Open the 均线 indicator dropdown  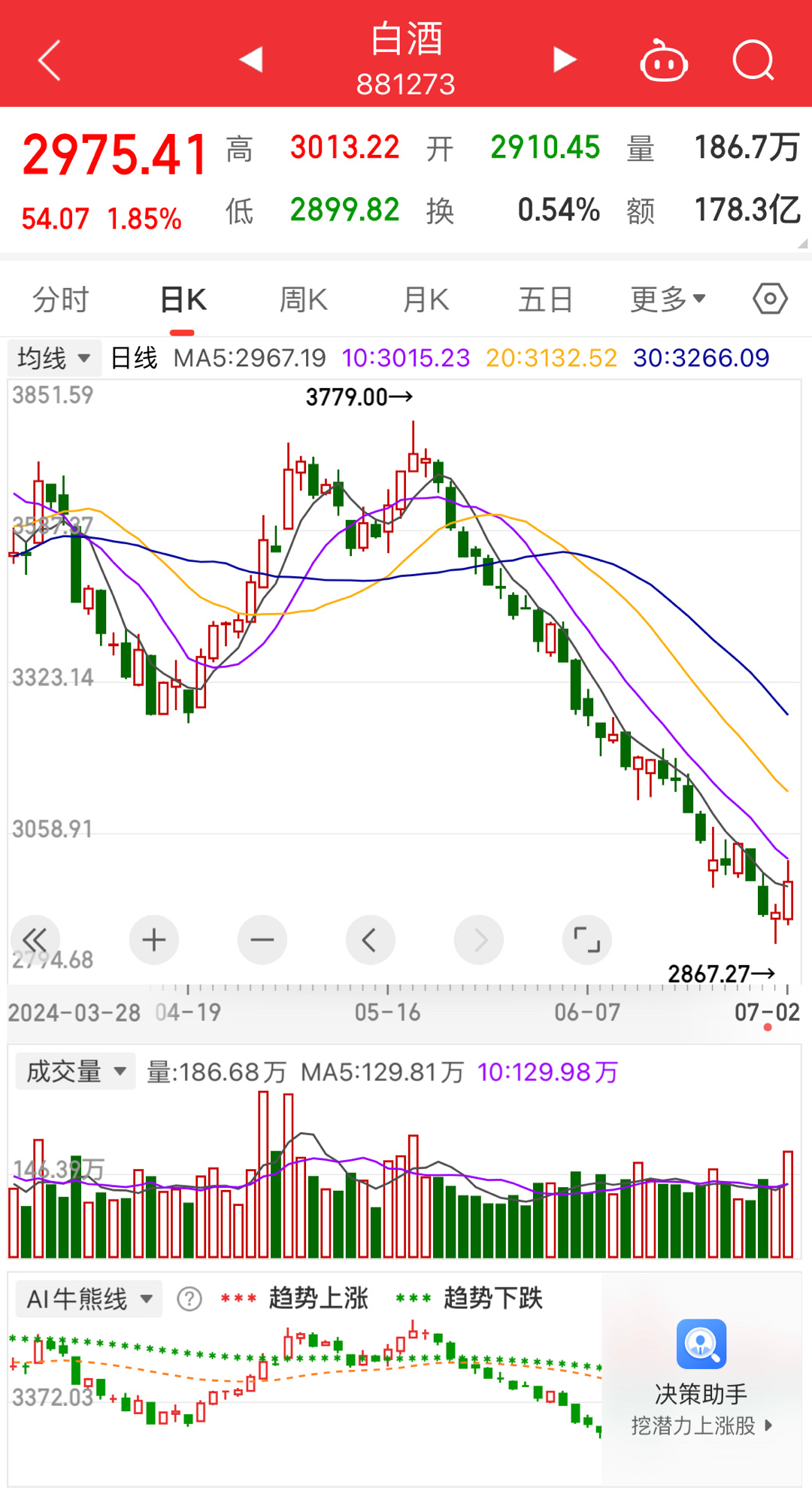coord(53,357)
